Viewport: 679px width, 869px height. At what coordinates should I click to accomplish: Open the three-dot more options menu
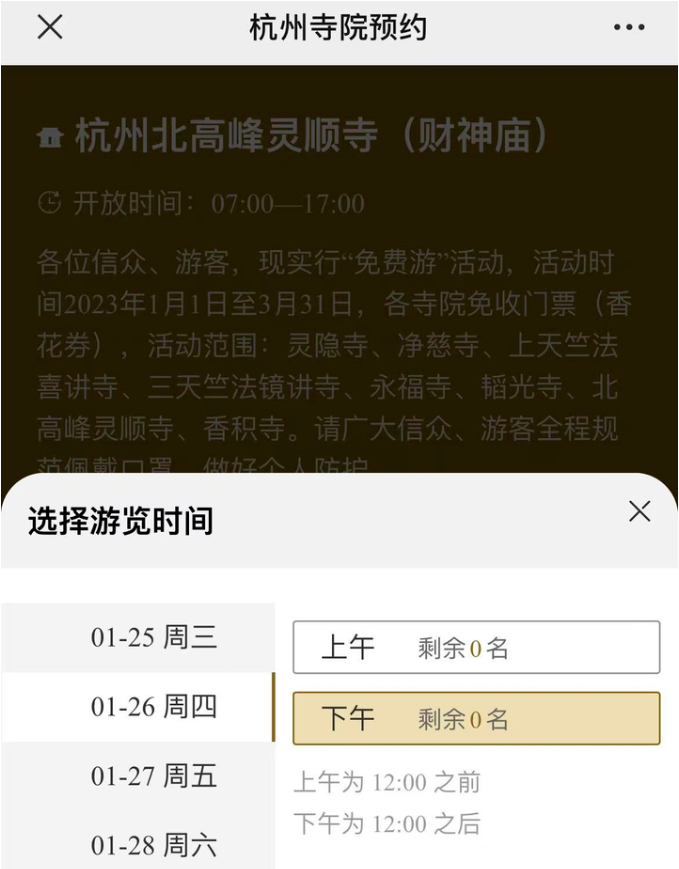point(629,28)
